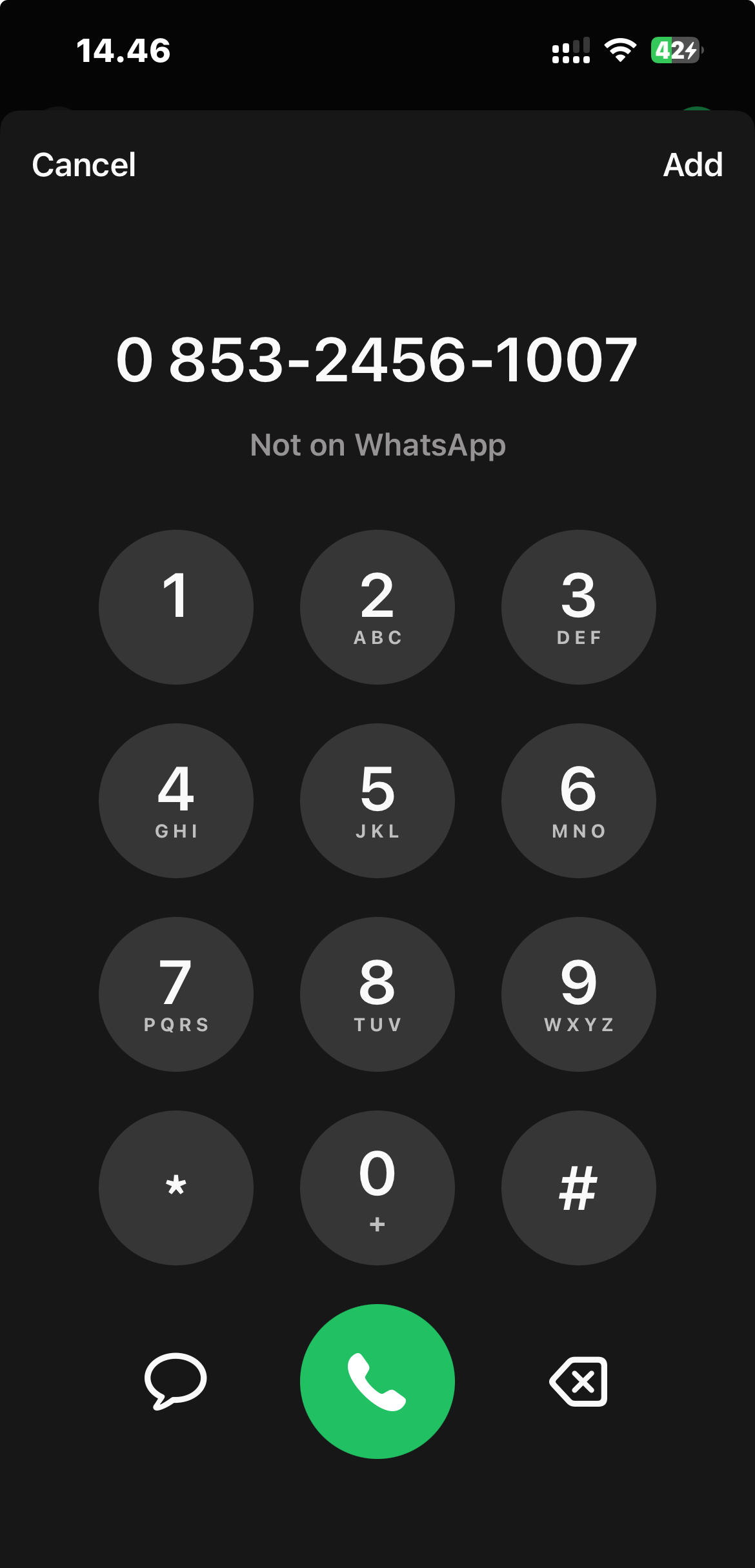The image size is (755, 1568).
Task: Delete the last dialed digit
Action: (x=579, y=1381)
